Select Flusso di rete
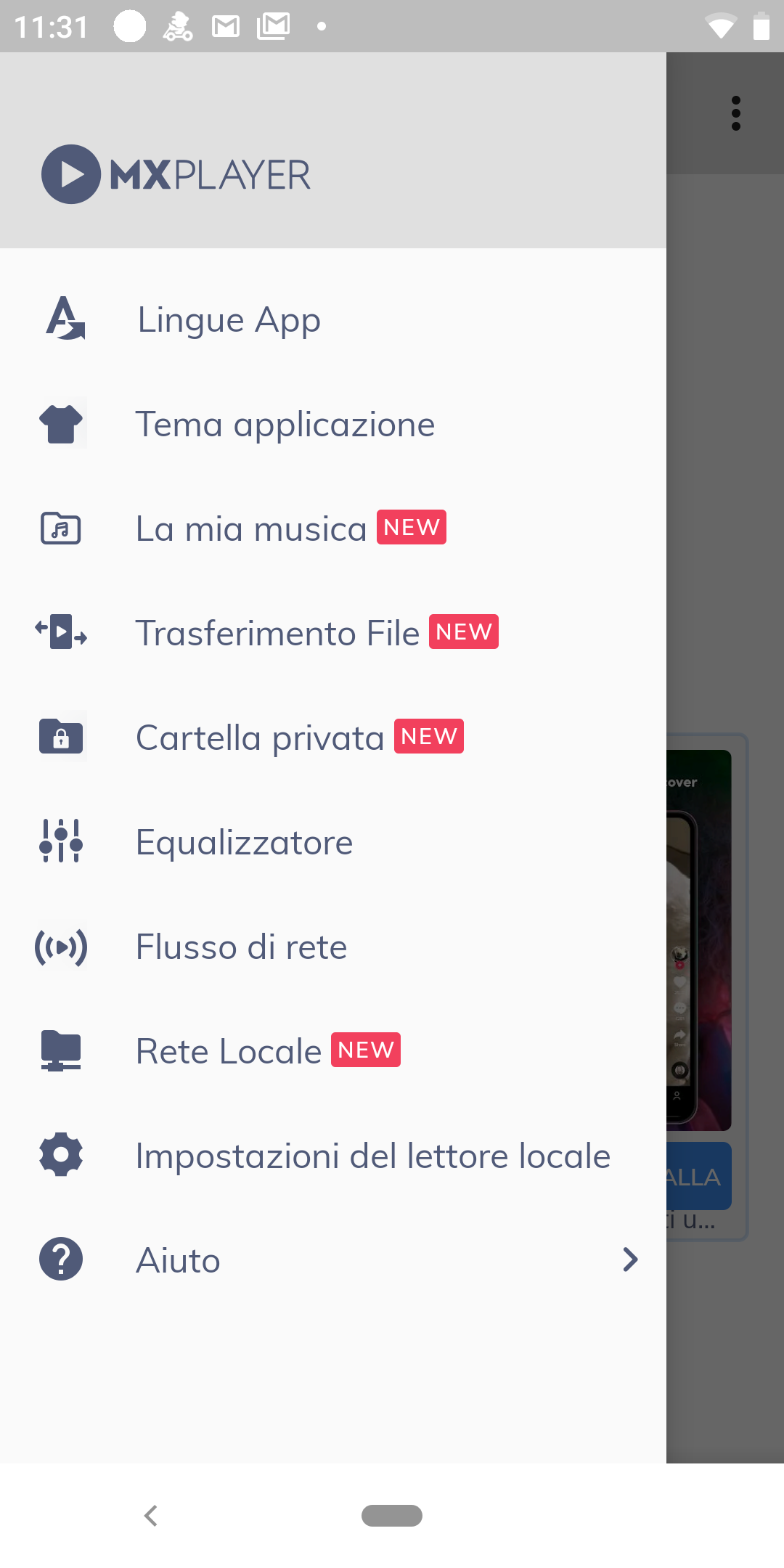Image resolution: width=784 pixels, height=1568 pixels. click(241, 947)
